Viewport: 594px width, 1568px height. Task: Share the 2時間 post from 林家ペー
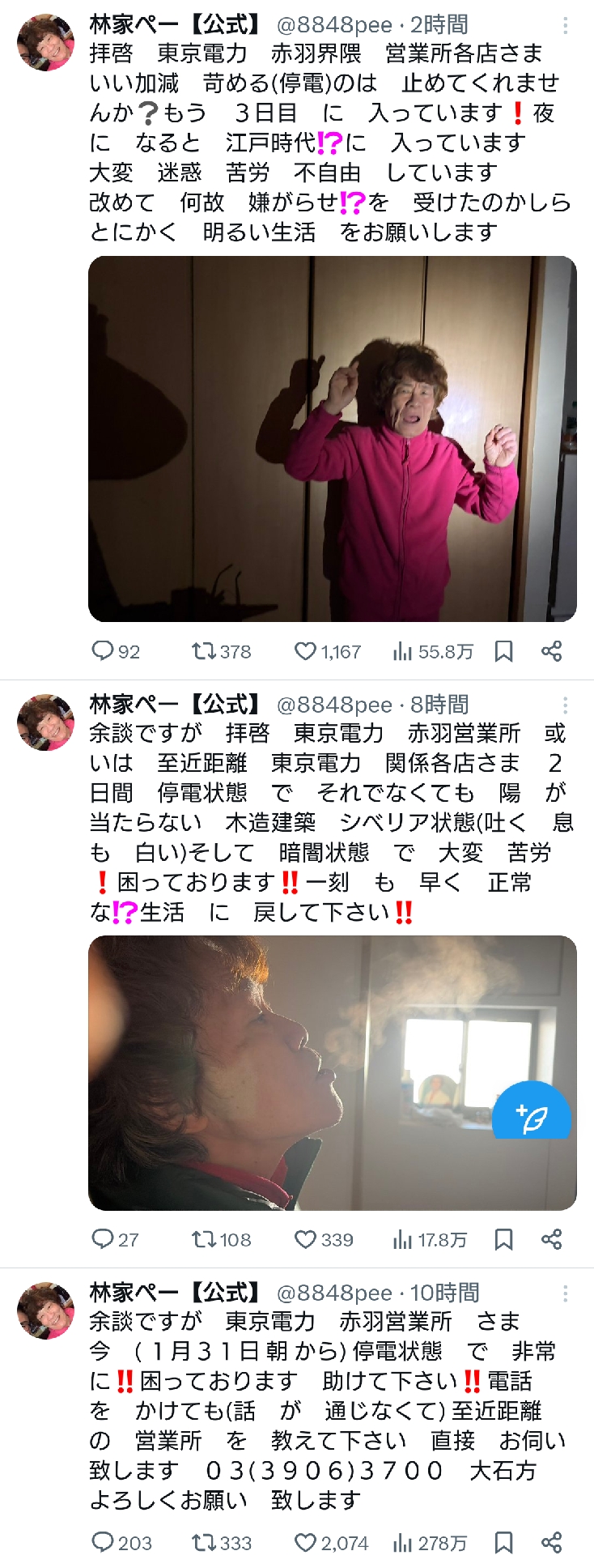(552, 651)
